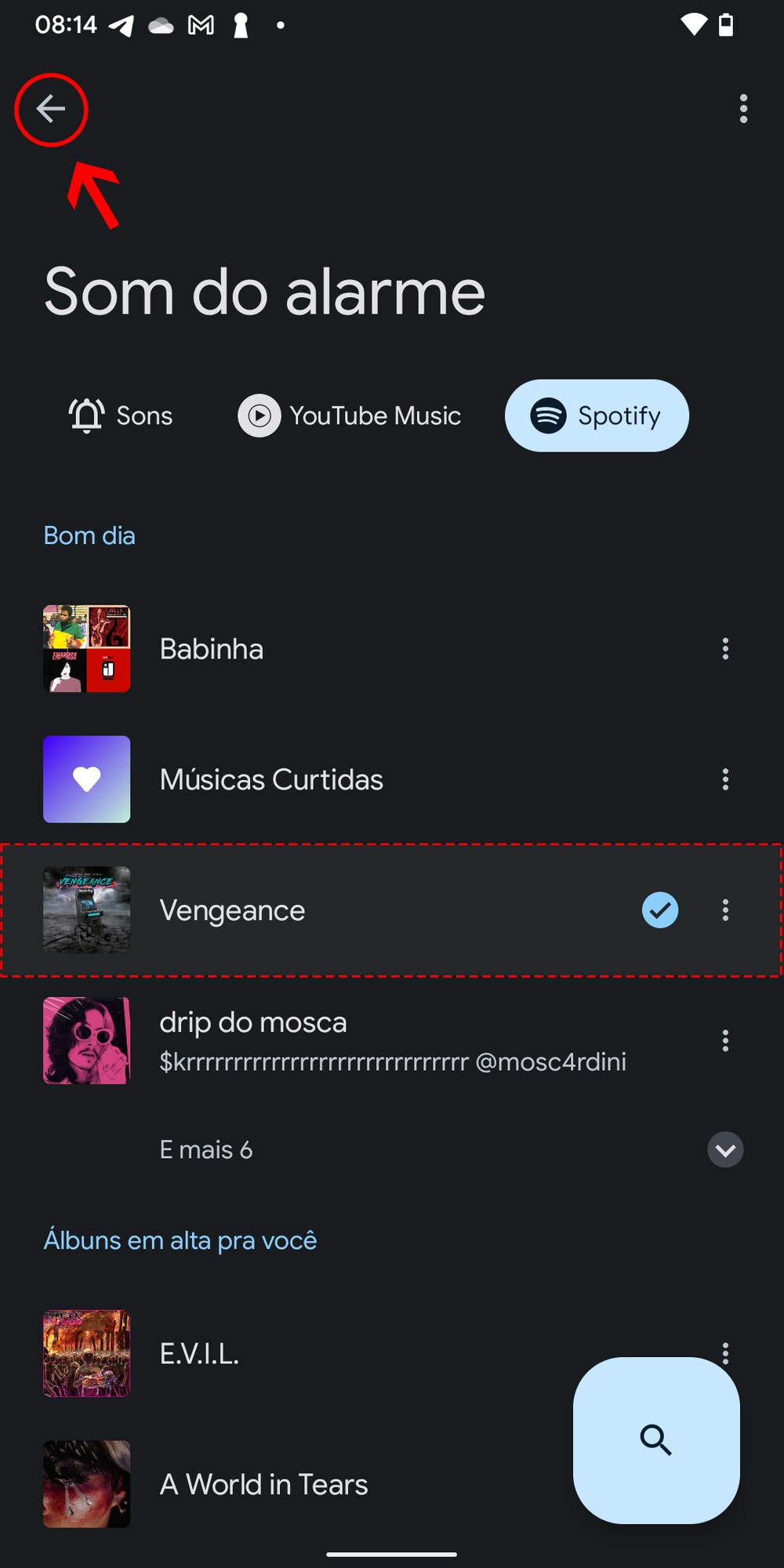The height and width of the screenshot is (1568, 784).
Task: Switch to the Sons tab
Action: point(122,416)
